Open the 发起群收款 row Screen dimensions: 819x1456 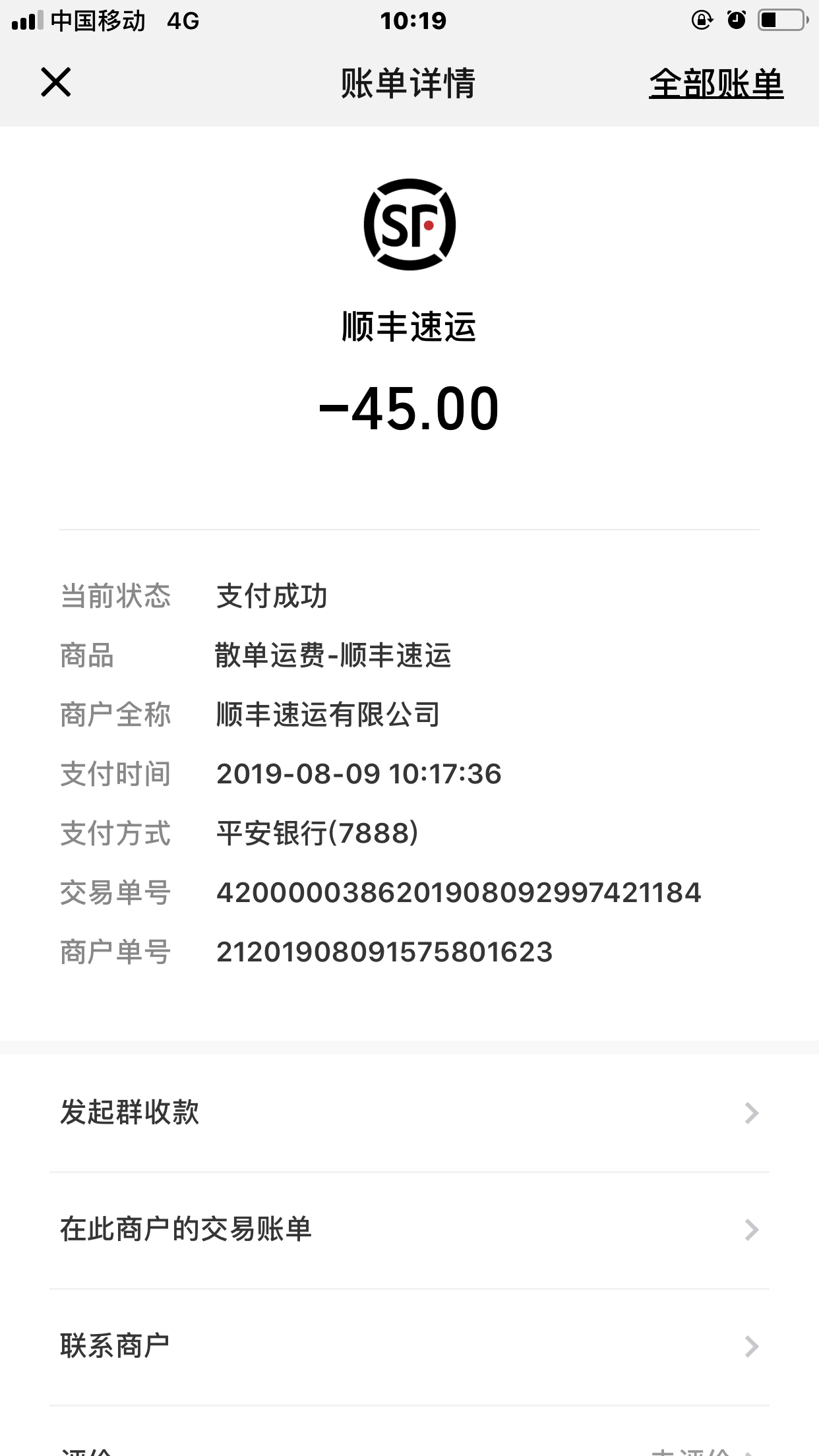[x=409, y=1112]
